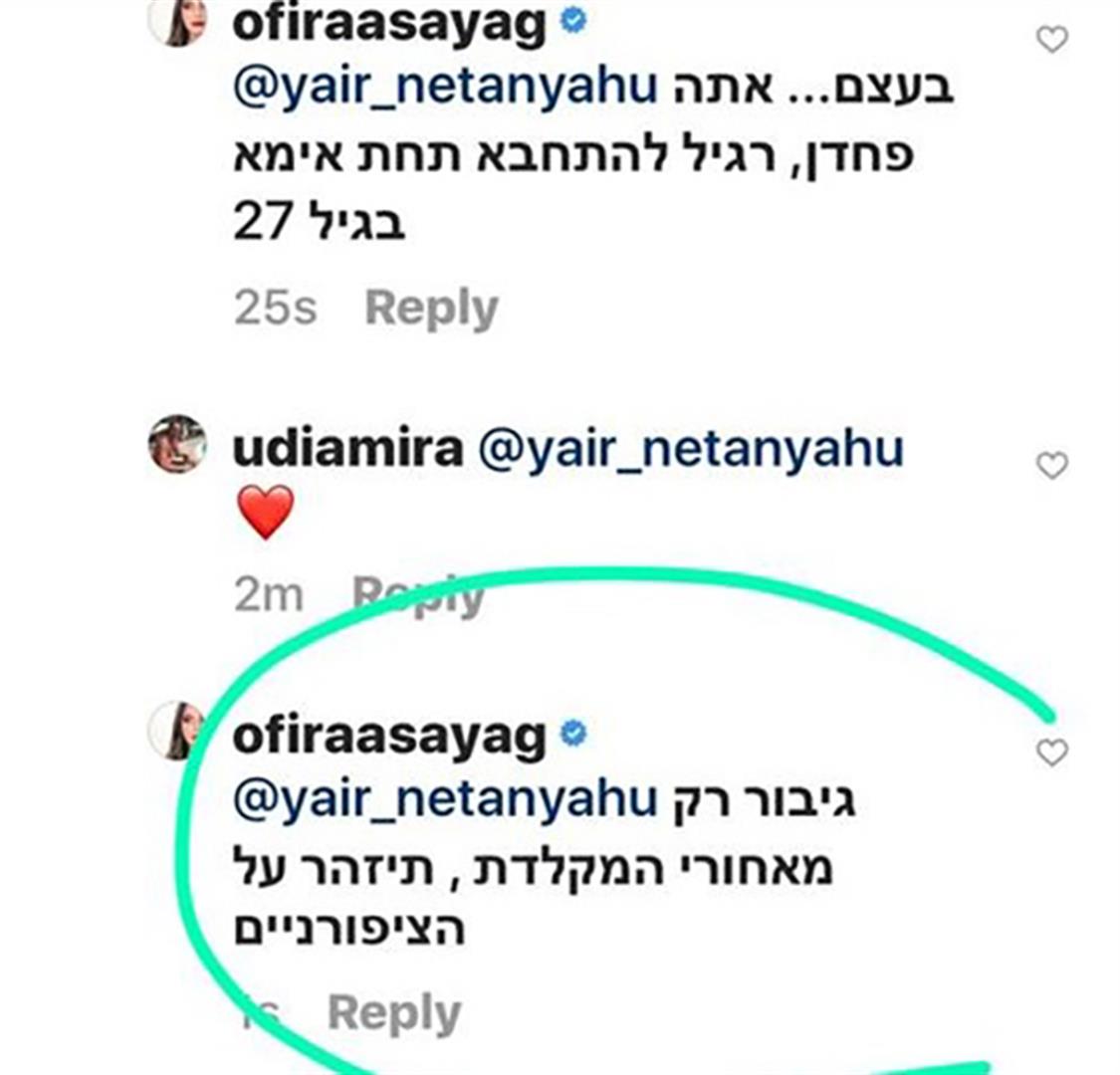Reply to the comment ending with הציפורניים
Image resolution: width=1120 pixels, height=1075 pixels.
click(x=394, y=1013)
